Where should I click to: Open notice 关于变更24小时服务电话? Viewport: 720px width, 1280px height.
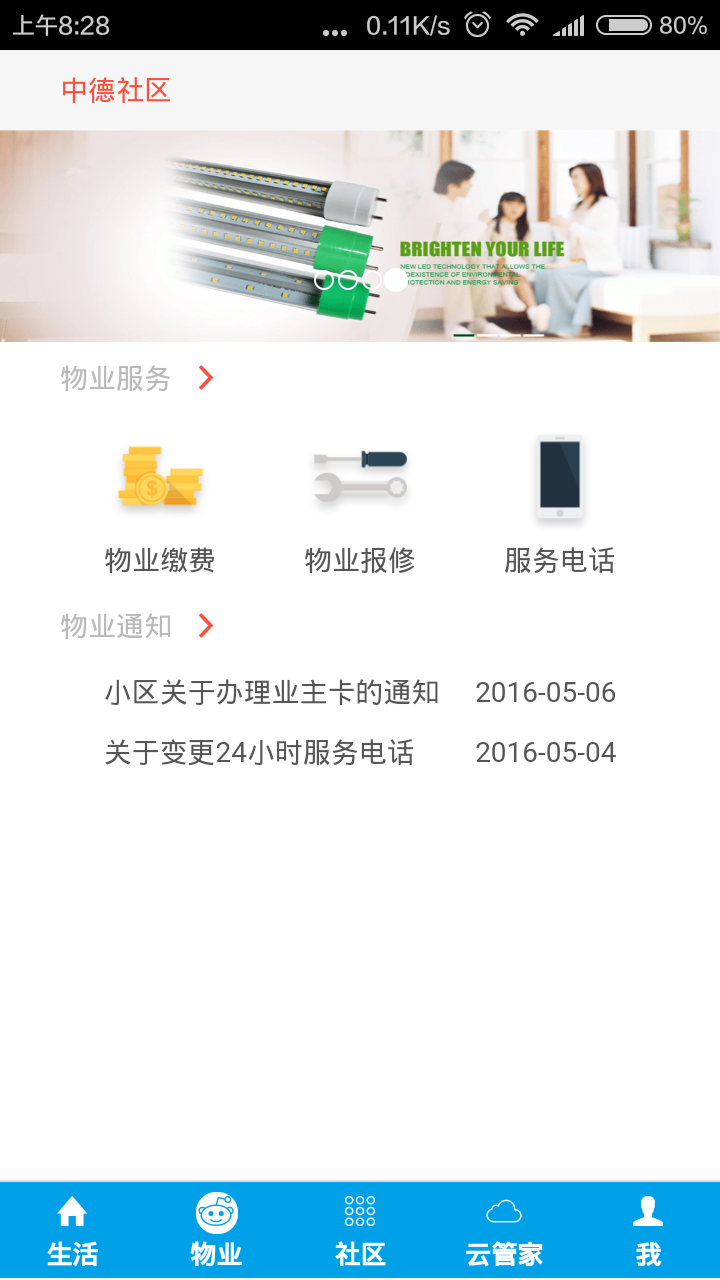[260, 752]
